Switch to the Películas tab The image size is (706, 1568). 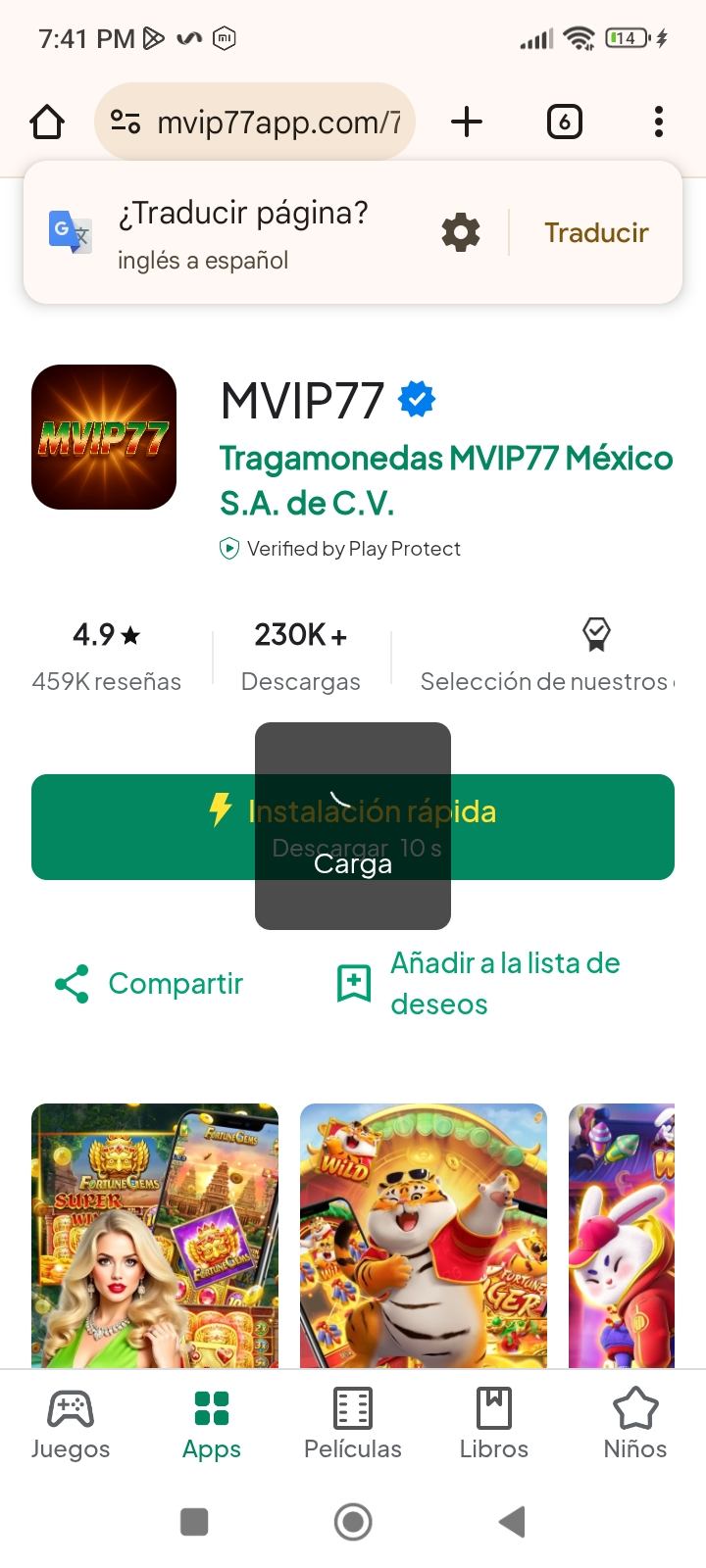(353, 1425)
